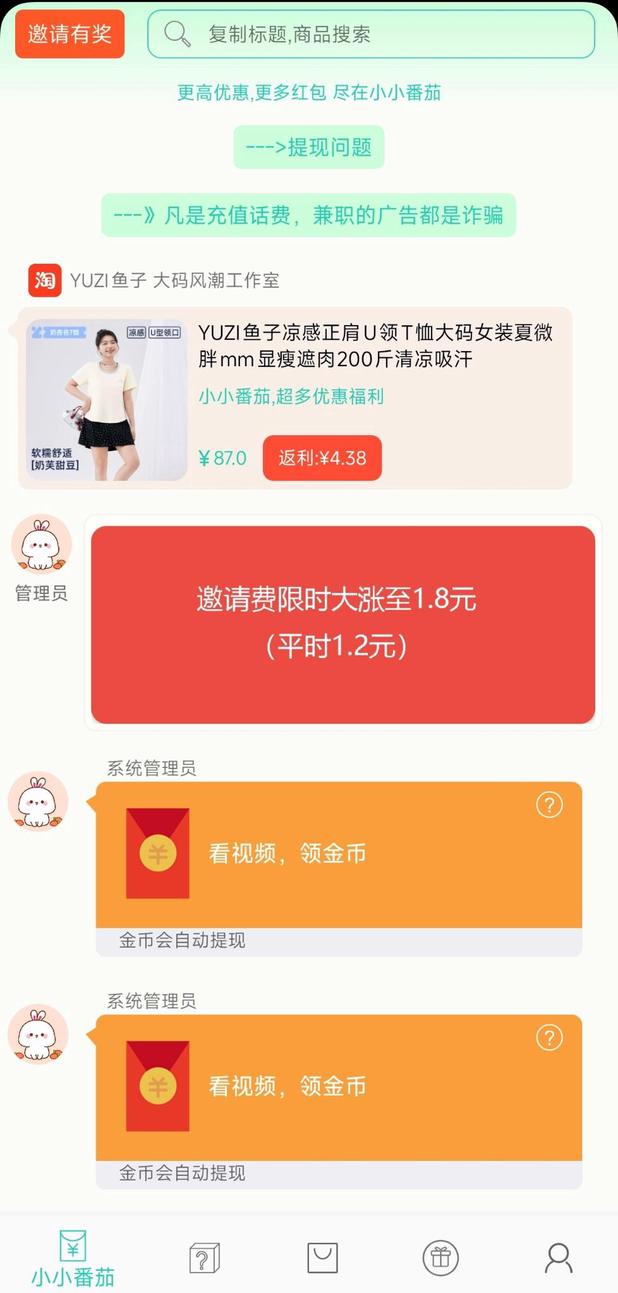The height and width of the screenshot is (1293, 618).
Task: Open the profile tab
Action: [x=558, y=1258]
